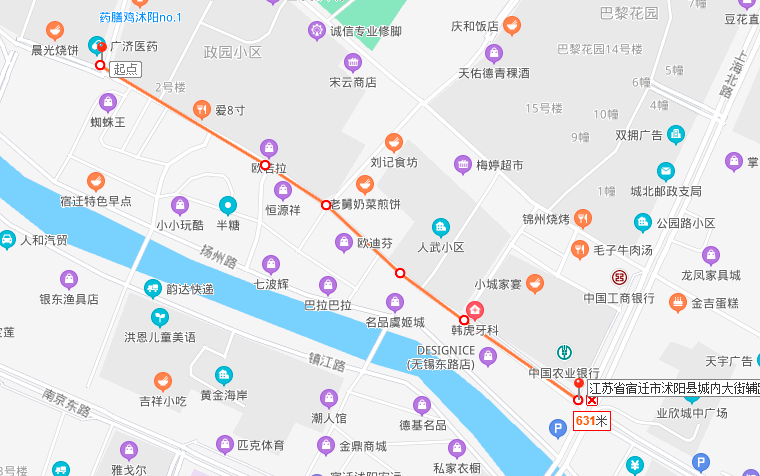Viewport: 760px width, 476px height.
Task: Open the 中国工商银行 marker
Action: point(619,278)
